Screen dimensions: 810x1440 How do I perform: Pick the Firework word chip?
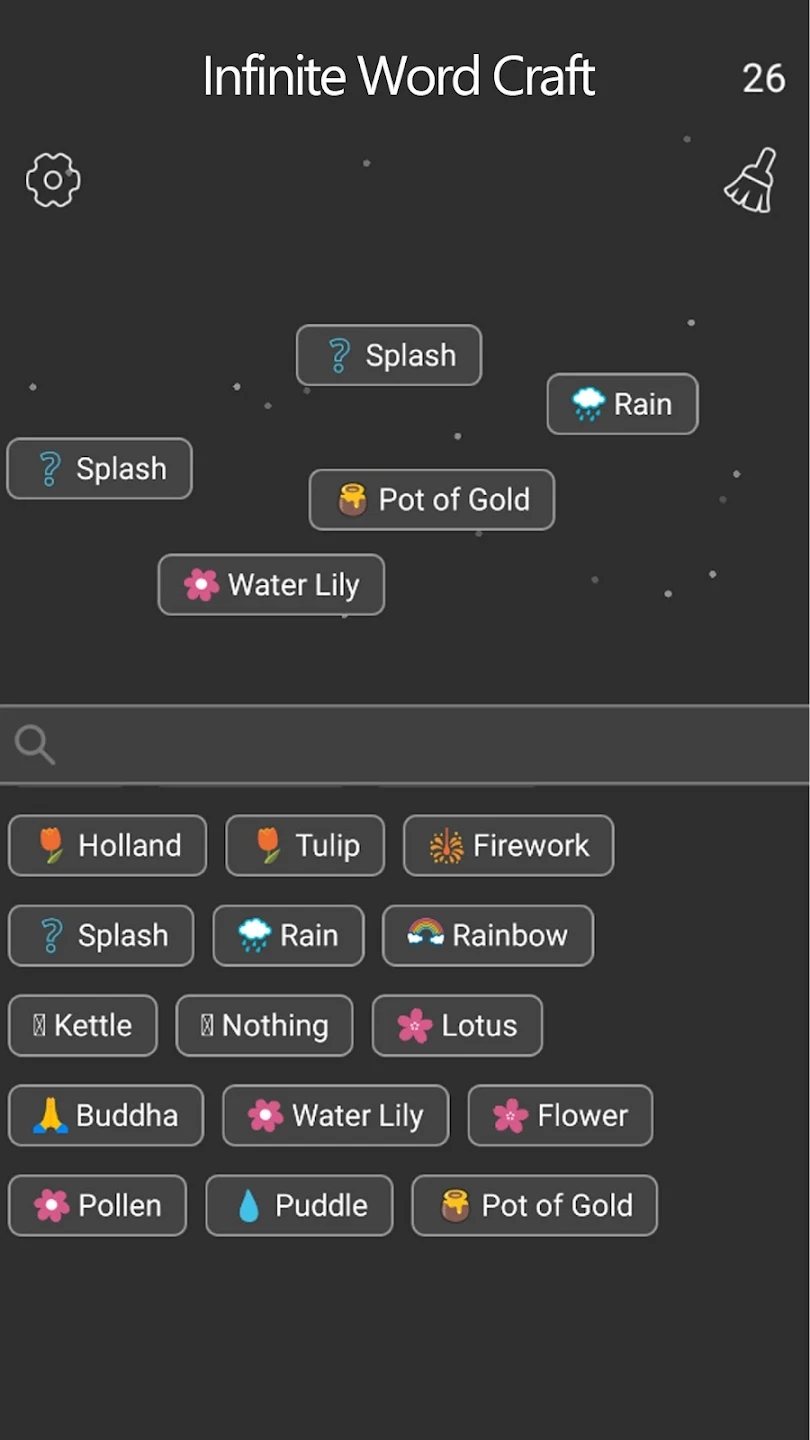[x=509, y=846]
